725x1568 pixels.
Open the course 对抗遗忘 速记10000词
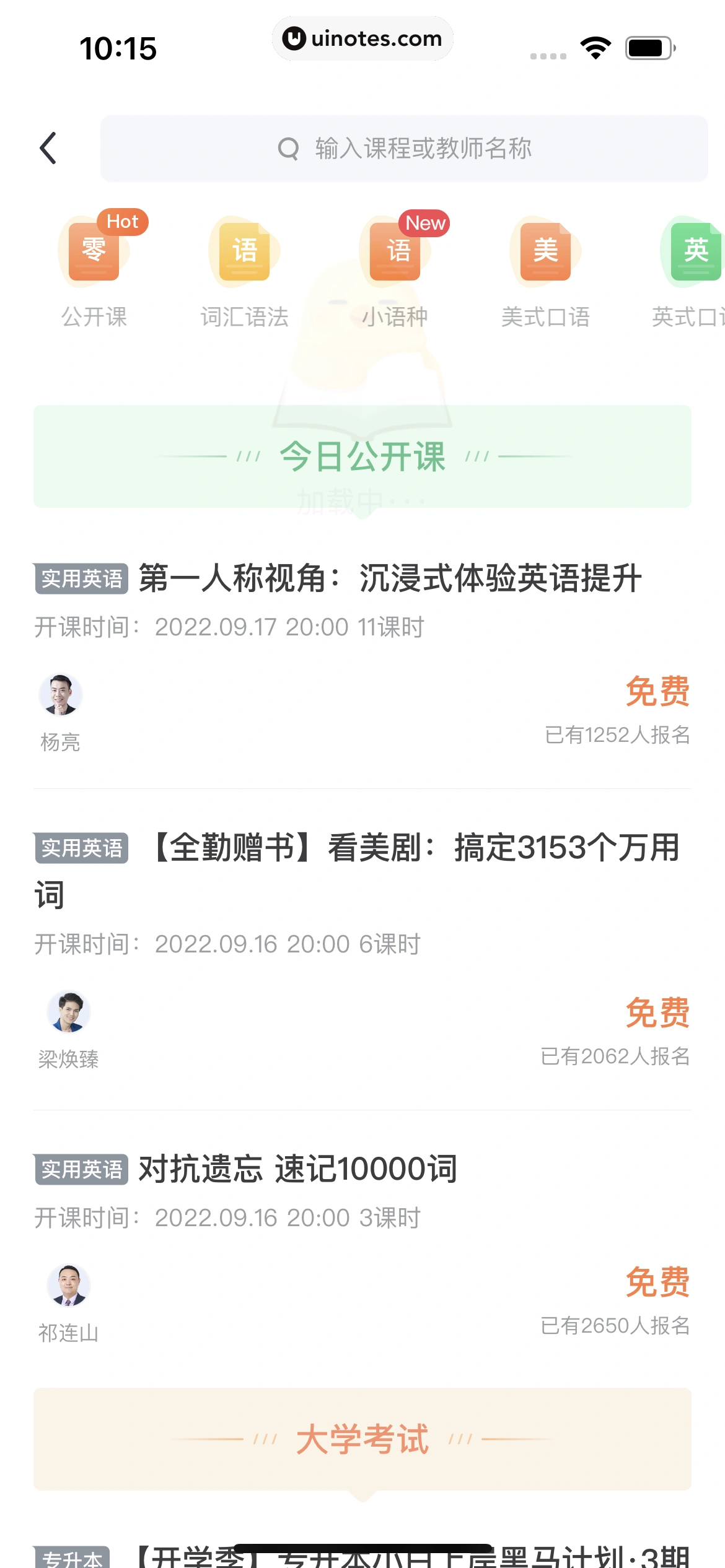[x=297, y=1170]
